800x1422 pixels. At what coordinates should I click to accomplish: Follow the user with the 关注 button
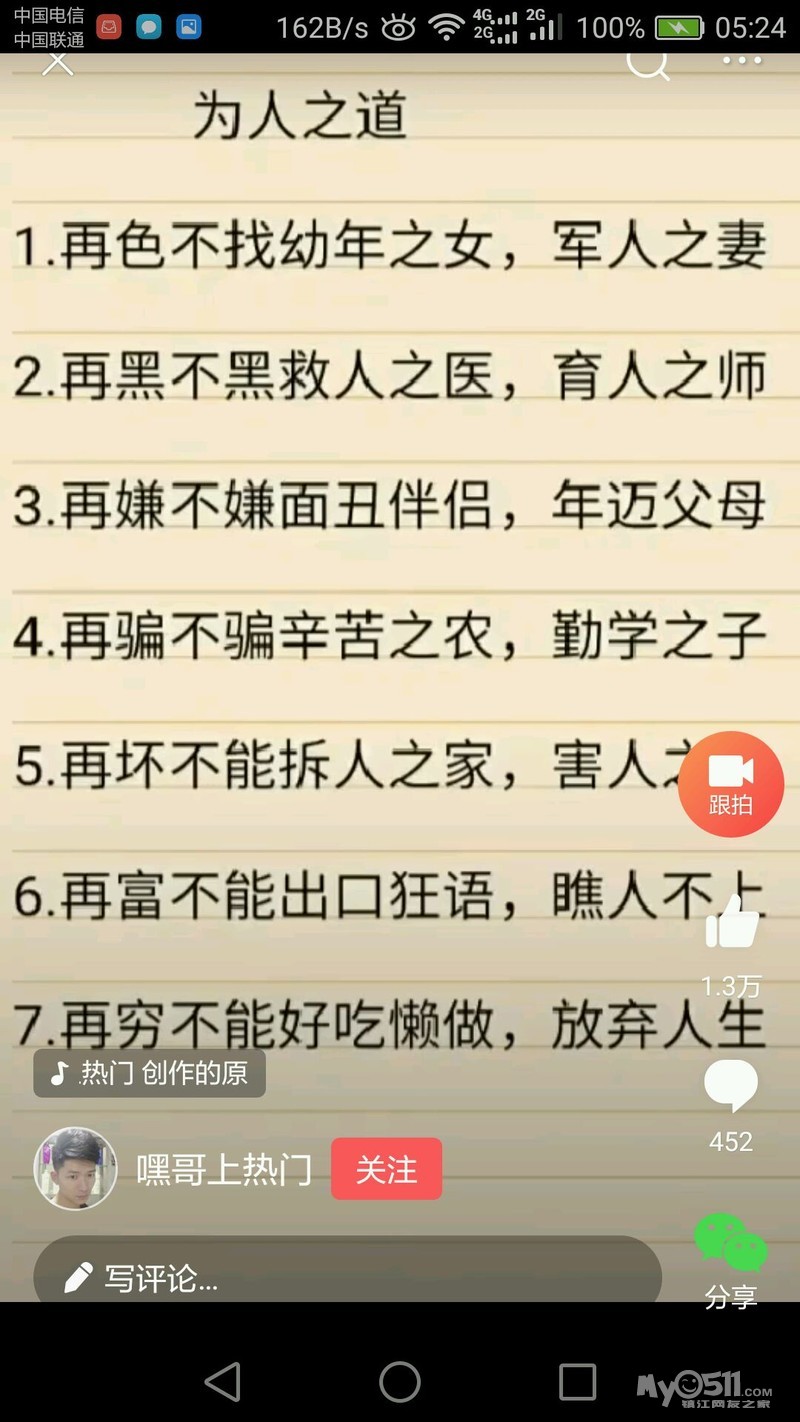coord(386,1169)
